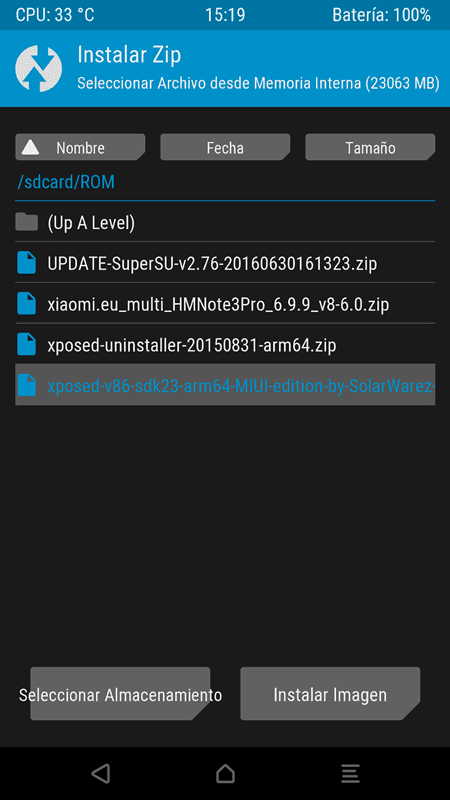Switch to Instalar Imagen mode
This screenshot has height=800, width=450.
pos(330,694)
